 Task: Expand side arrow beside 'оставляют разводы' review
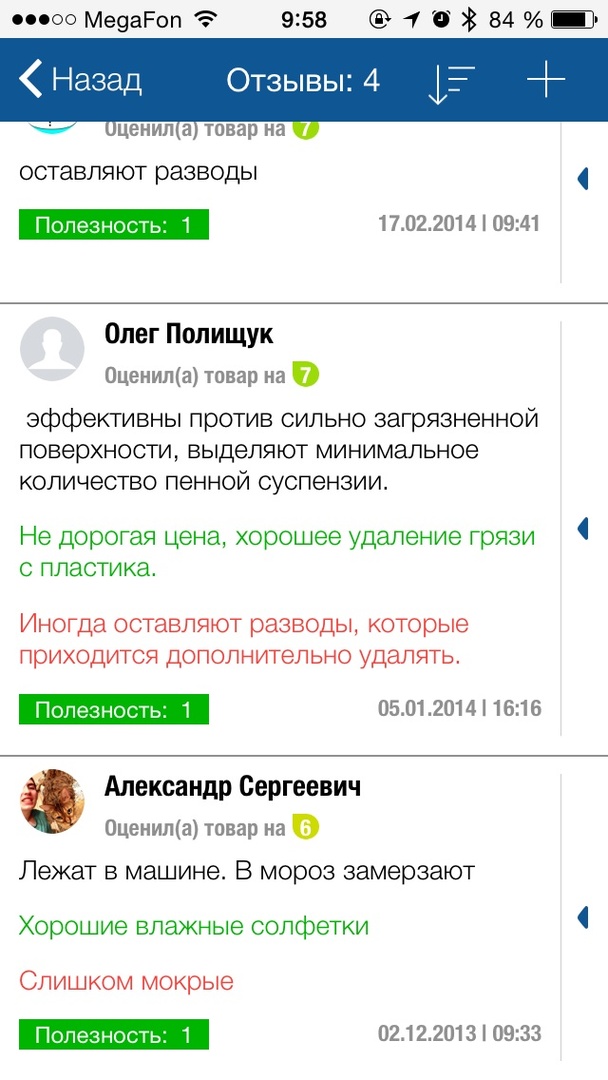(584, 178)
